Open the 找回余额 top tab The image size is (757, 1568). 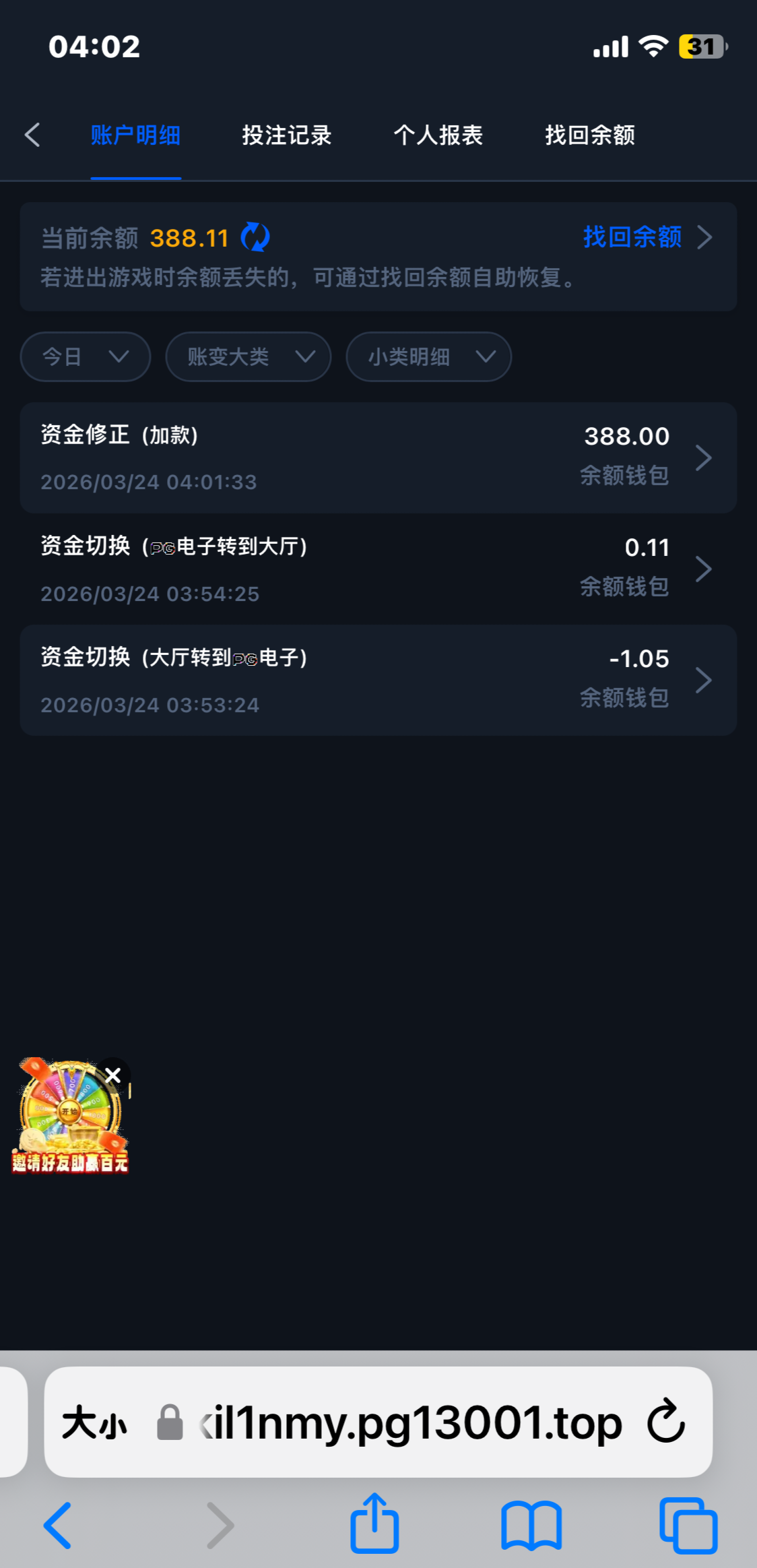tap(590, 135)
